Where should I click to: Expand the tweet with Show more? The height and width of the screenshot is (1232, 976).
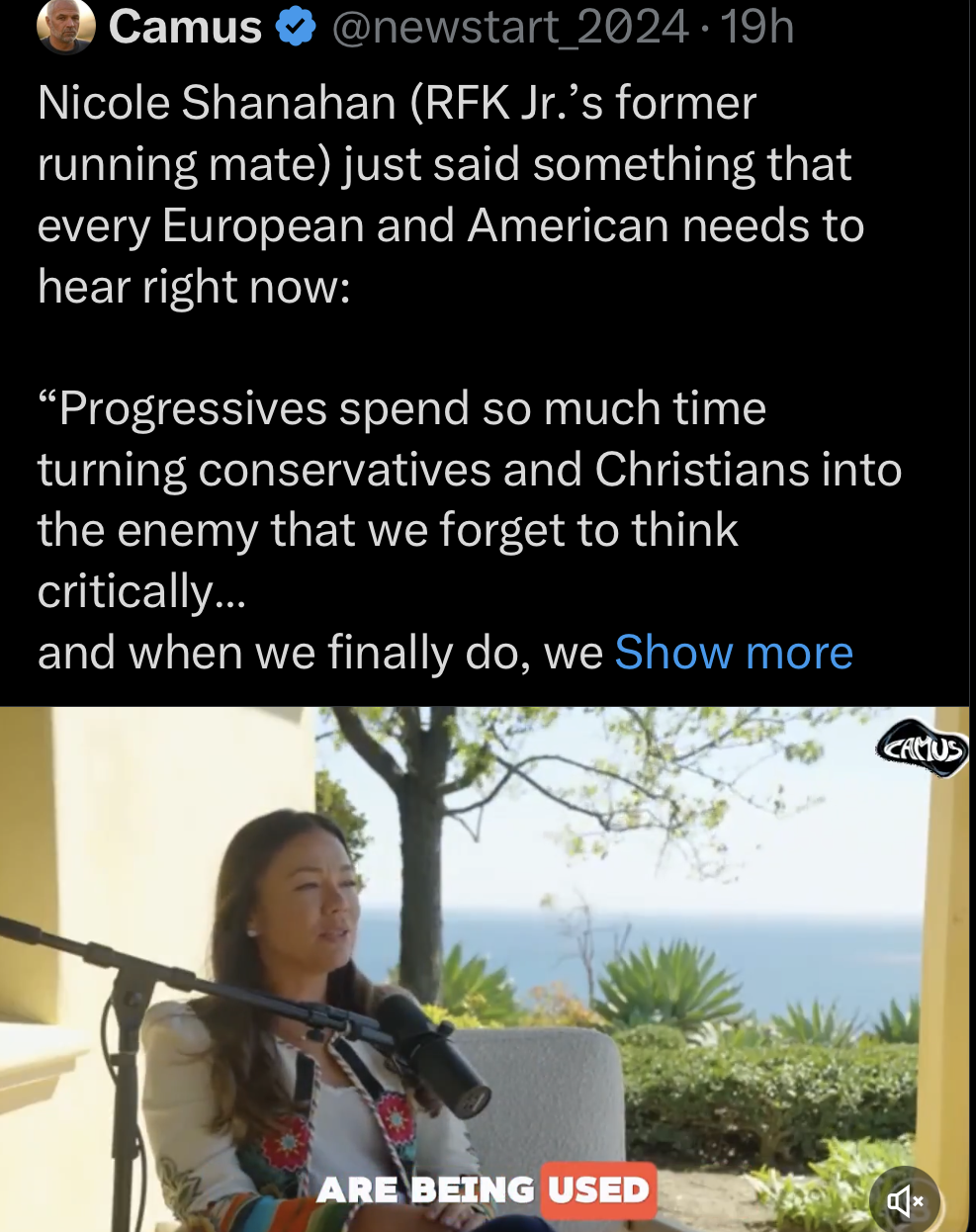pos(733,653)
